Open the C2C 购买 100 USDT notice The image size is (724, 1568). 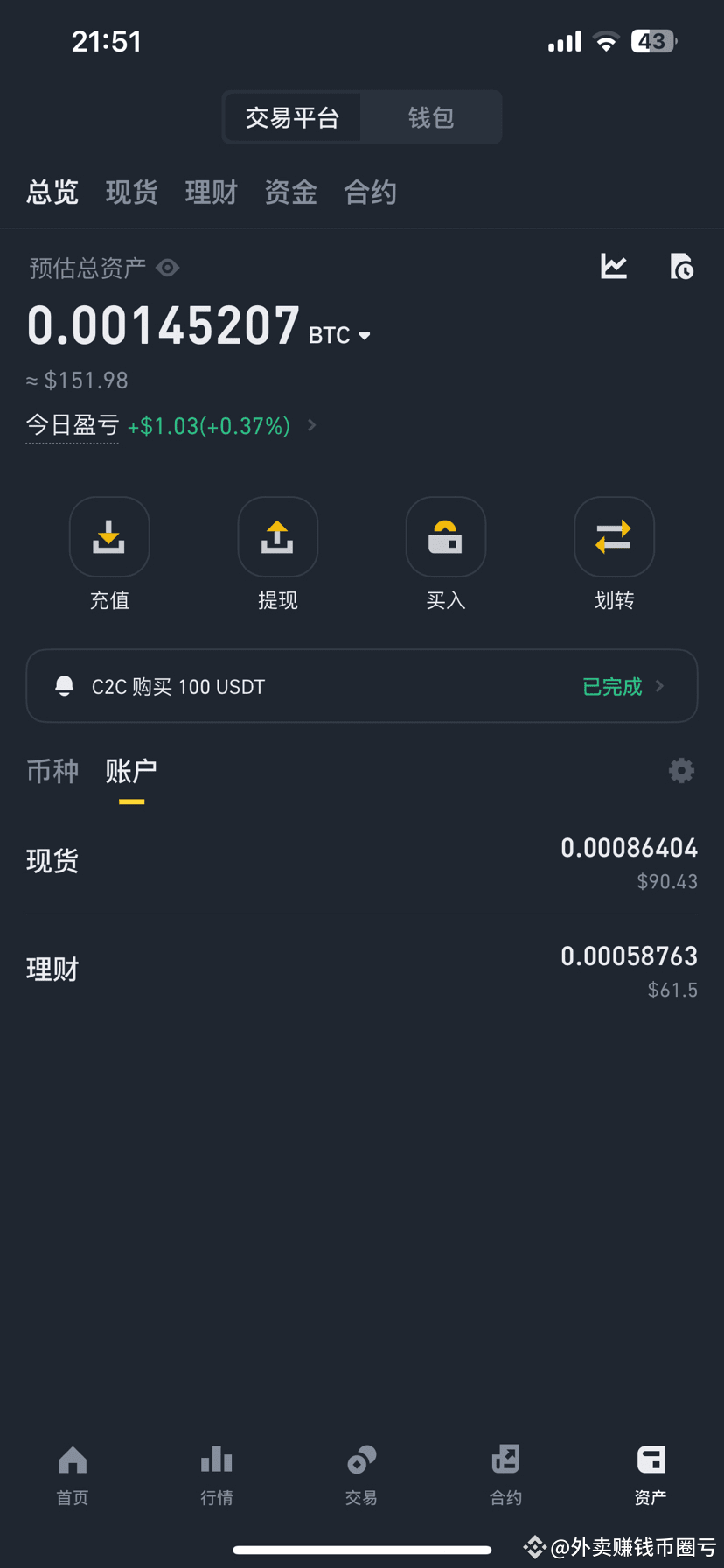[362, 686]
